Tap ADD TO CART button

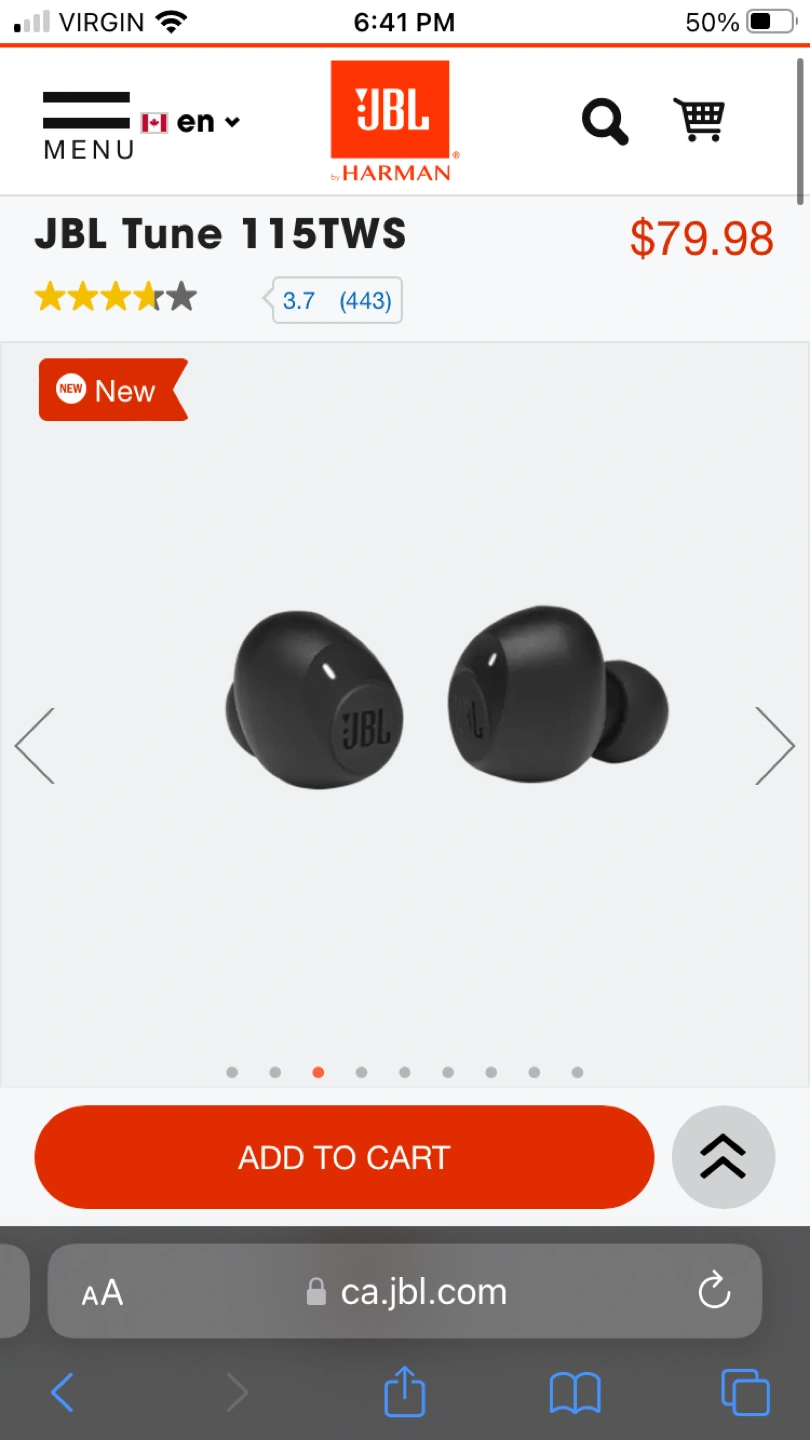tap(344, 1157)
